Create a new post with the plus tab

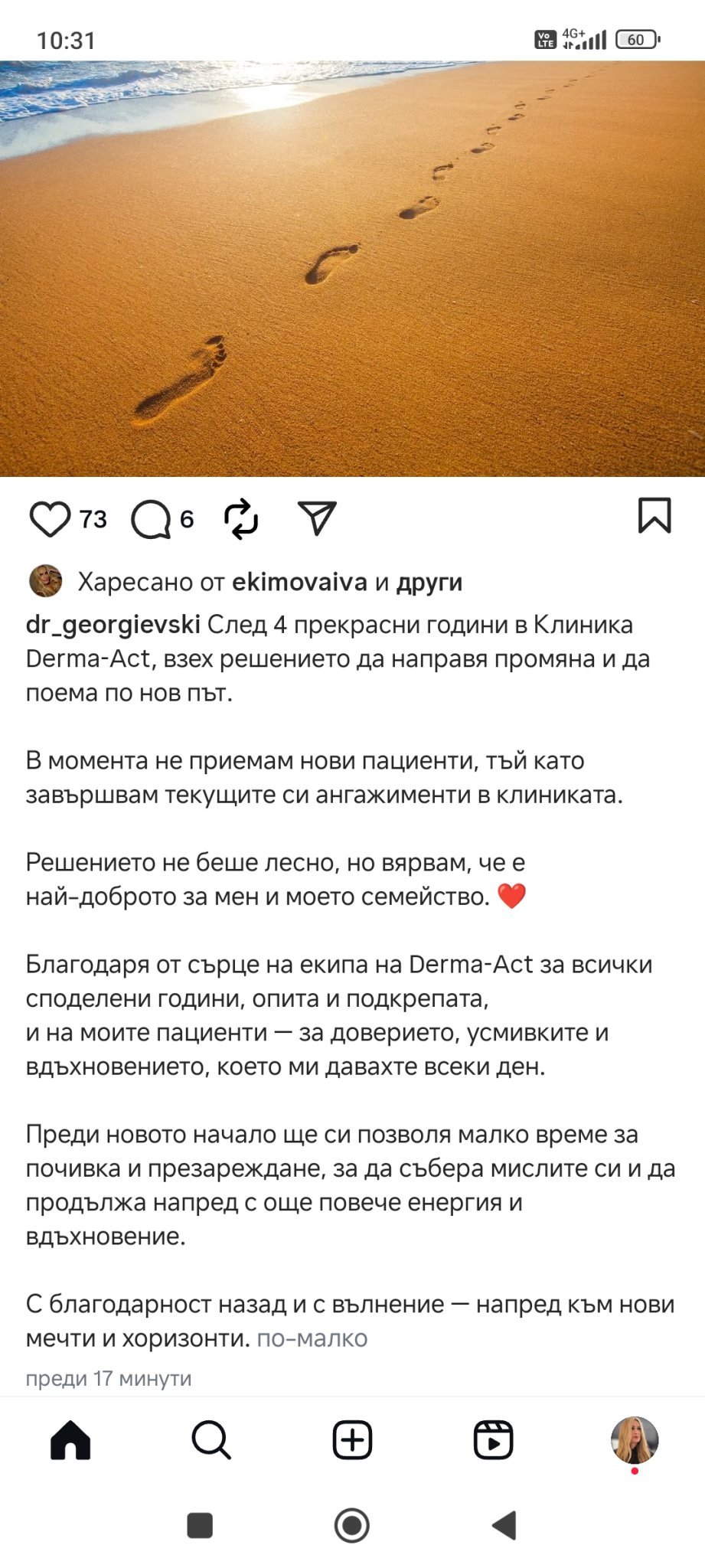pyautogui.click(x=352, y=1440)
